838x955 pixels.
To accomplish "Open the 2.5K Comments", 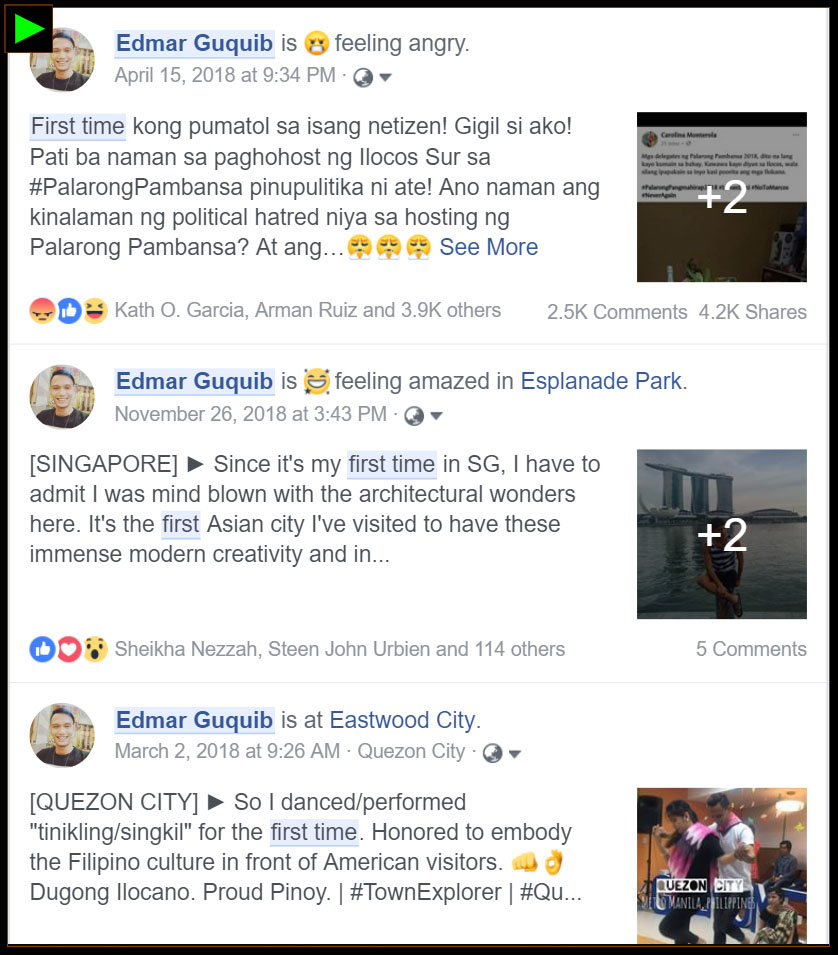I will [616, 312].
